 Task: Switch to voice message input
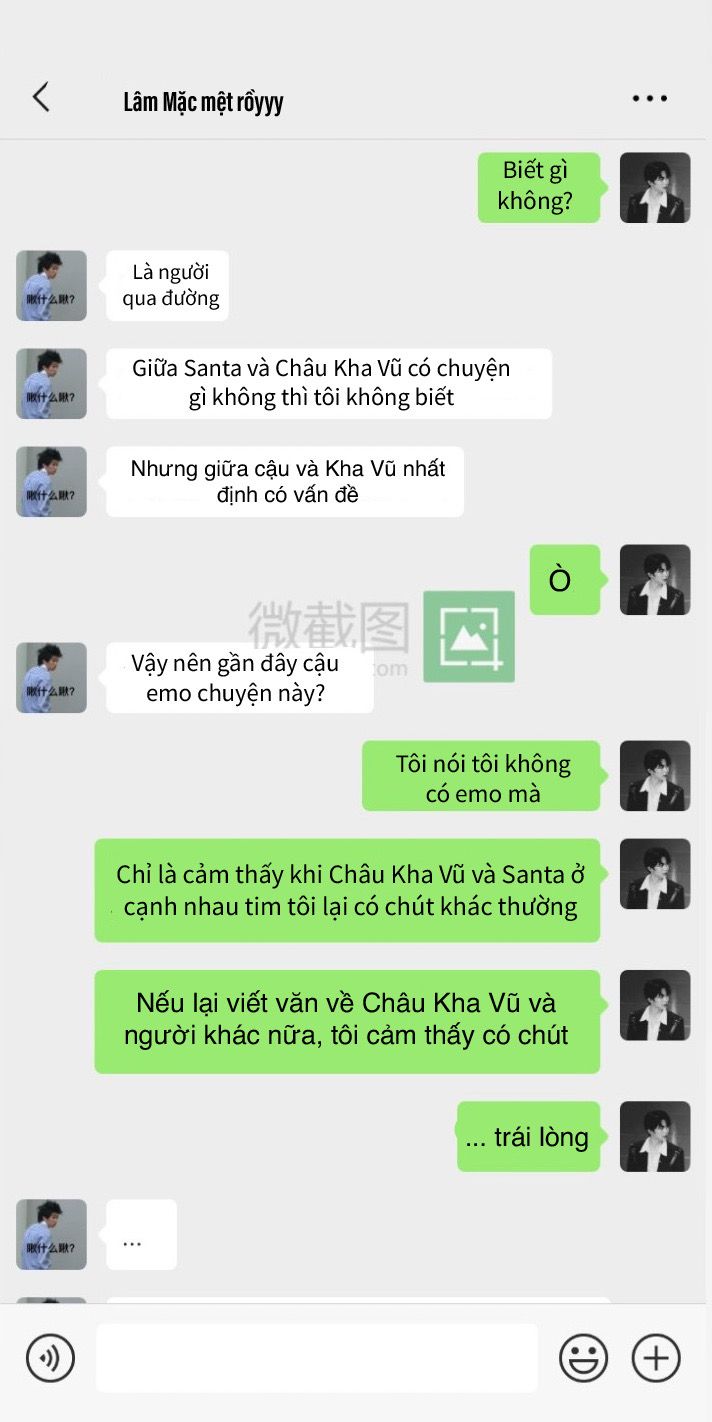coord(50,1358)
